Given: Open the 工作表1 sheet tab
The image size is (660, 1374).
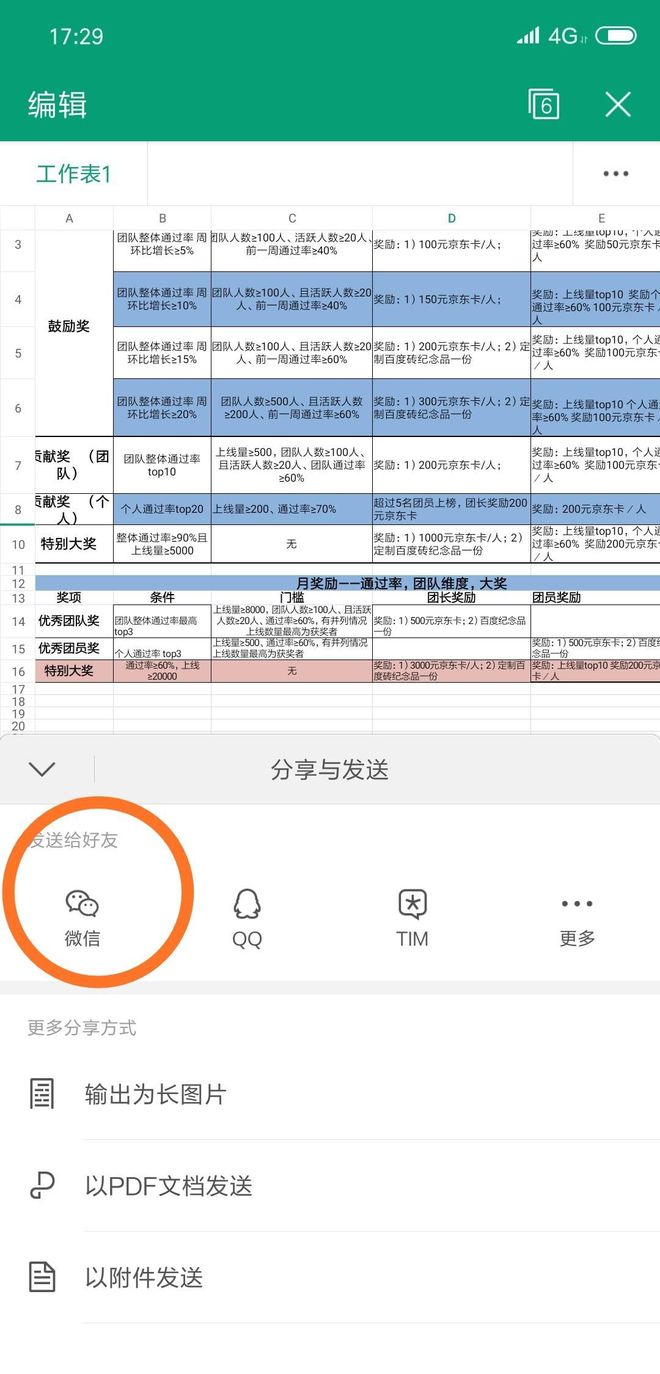Looking at the screenshot, I should 74,174.
